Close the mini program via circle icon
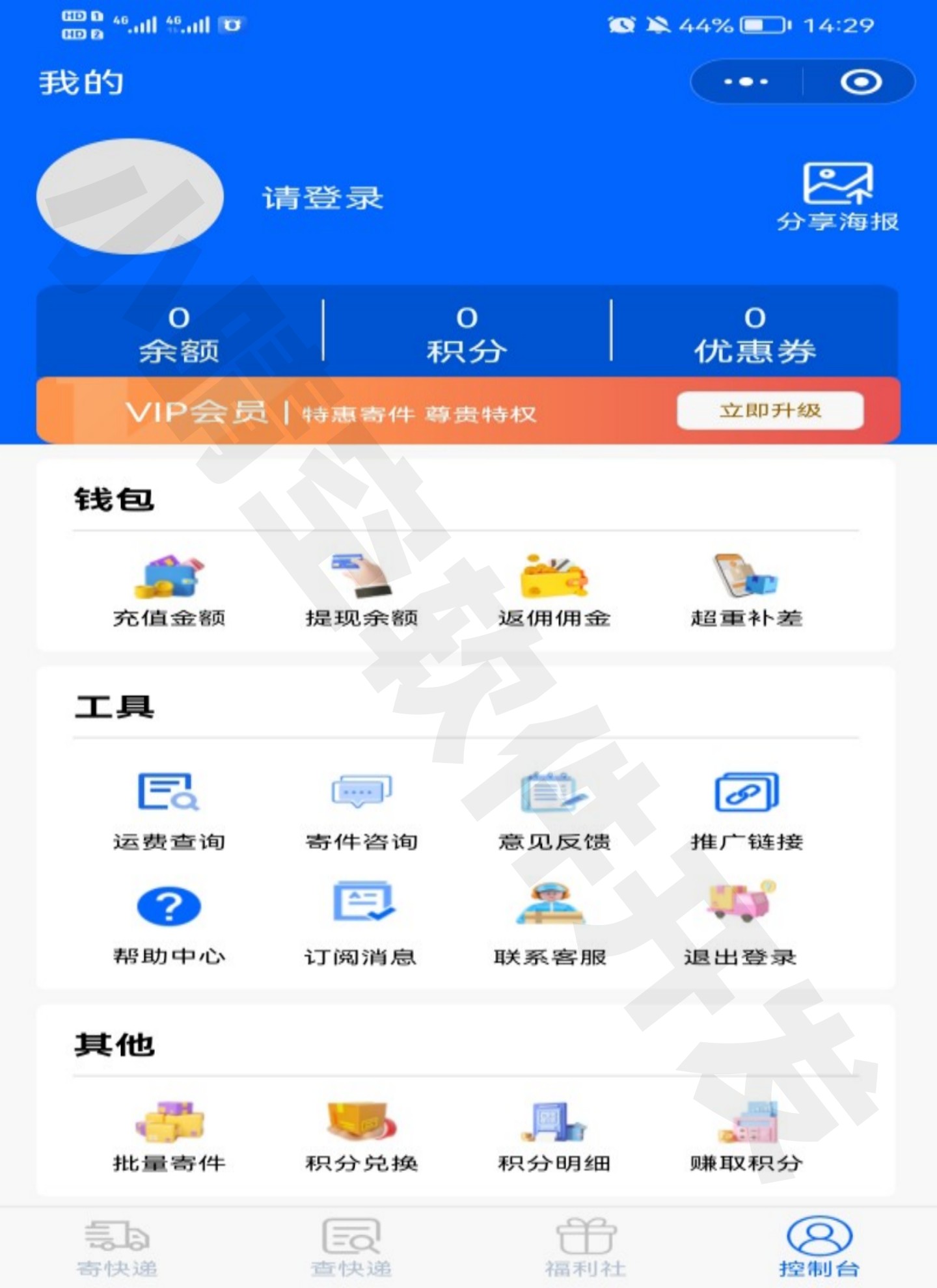The height and width of the screenshot is (1288, 937). point(860,82)
